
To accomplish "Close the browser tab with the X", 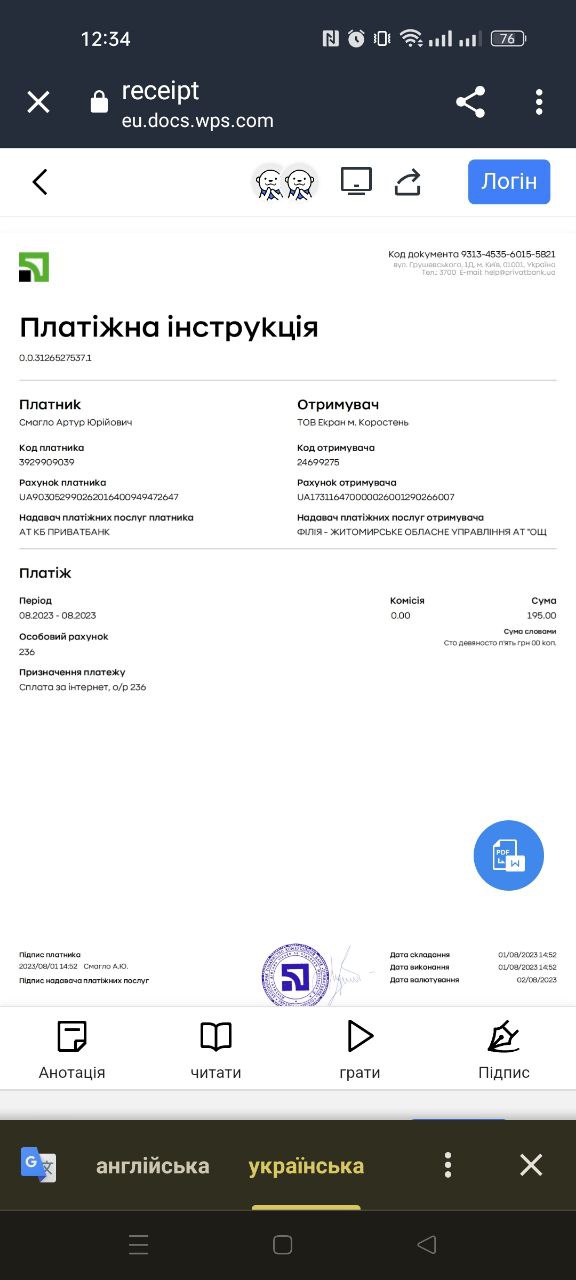I will coord(38,102).
